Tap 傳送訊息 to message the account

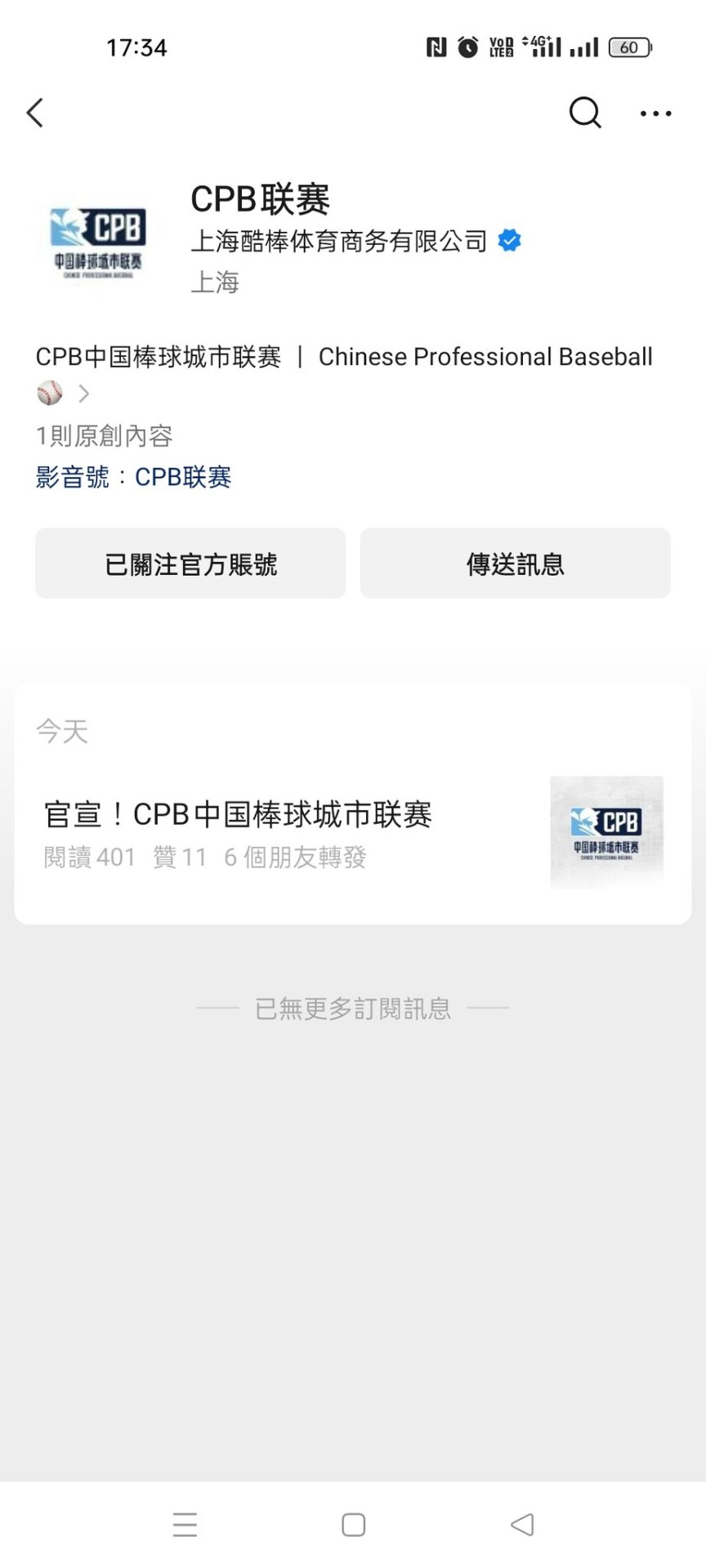tap(515, 563)
